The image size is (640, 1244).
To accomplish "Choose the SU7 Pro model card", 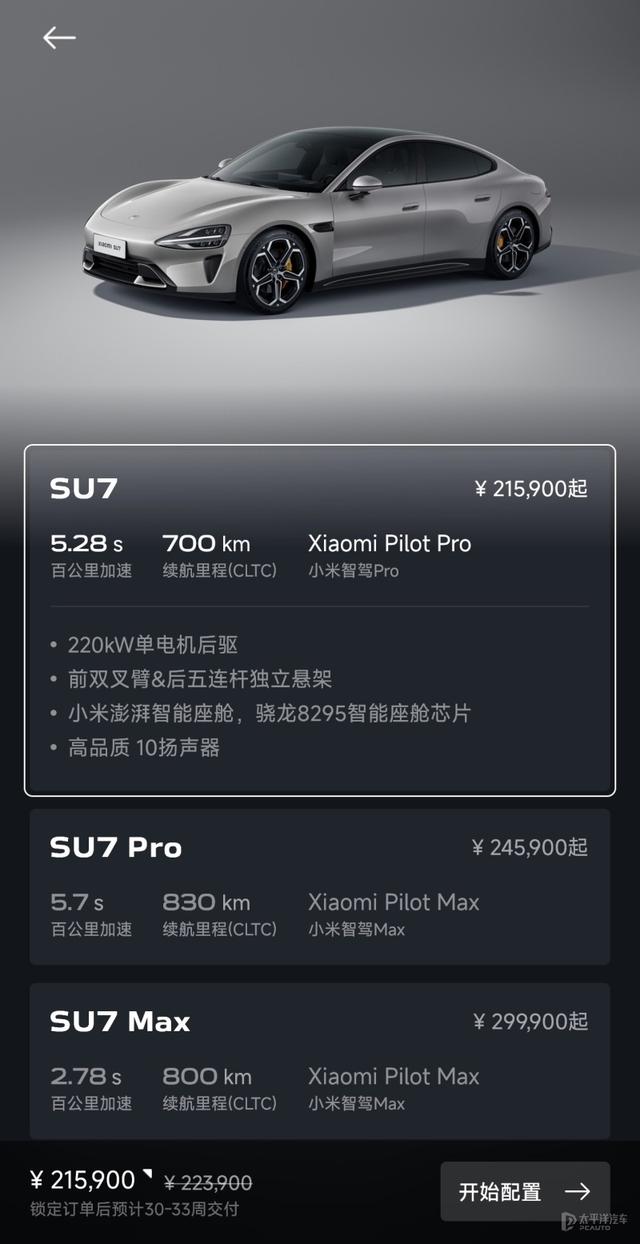I will pyautogui.click(x=320, y=887).
